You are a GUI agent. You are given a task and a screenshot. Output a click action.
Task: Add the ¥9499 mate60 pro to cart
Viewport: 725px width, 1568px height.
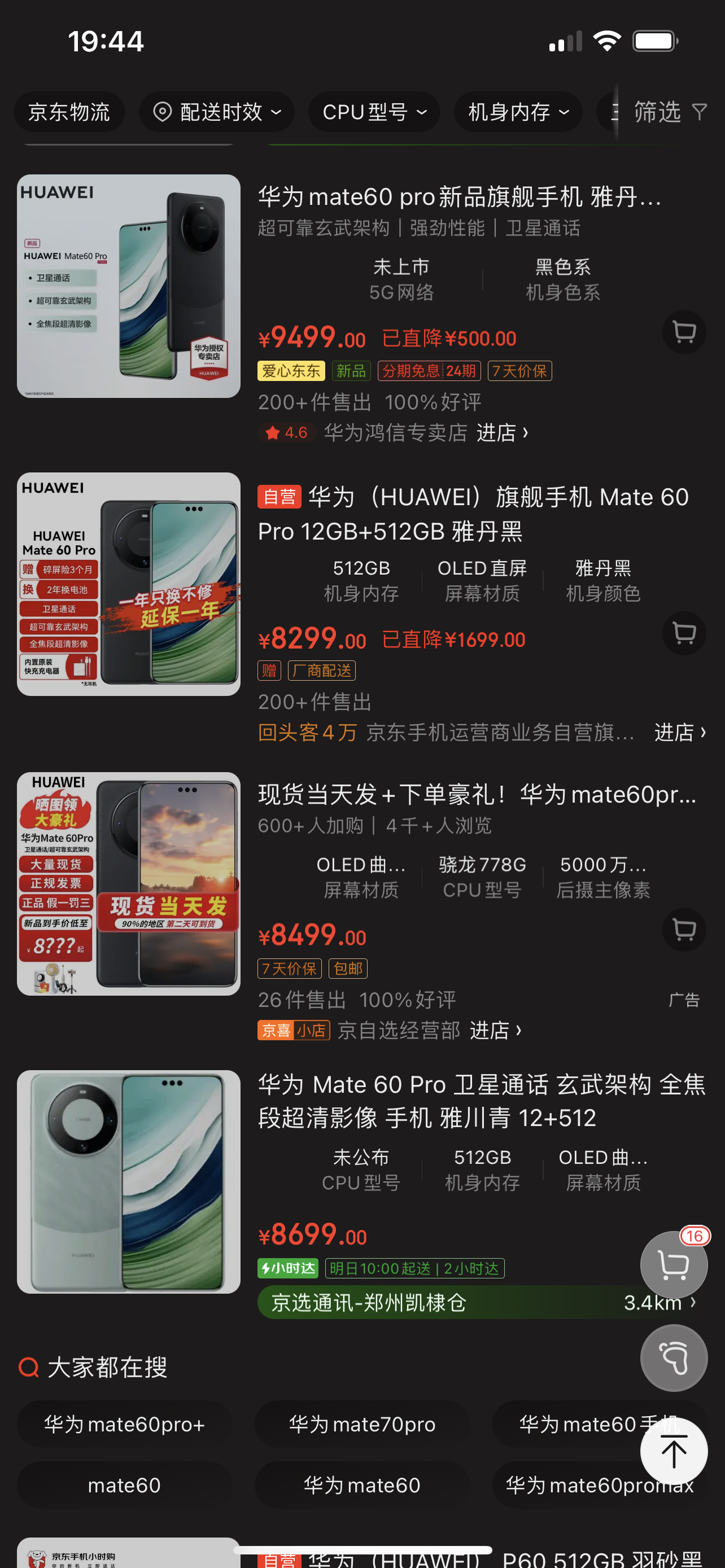tap(684, 332)
